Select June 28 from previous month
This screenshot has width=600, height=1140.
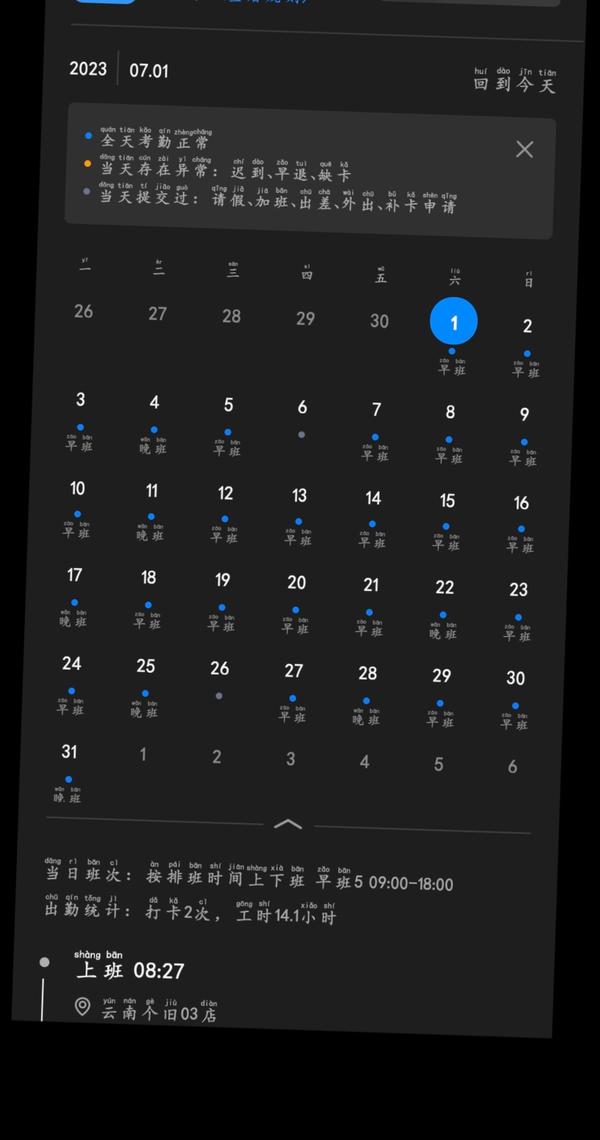(231, 316)
